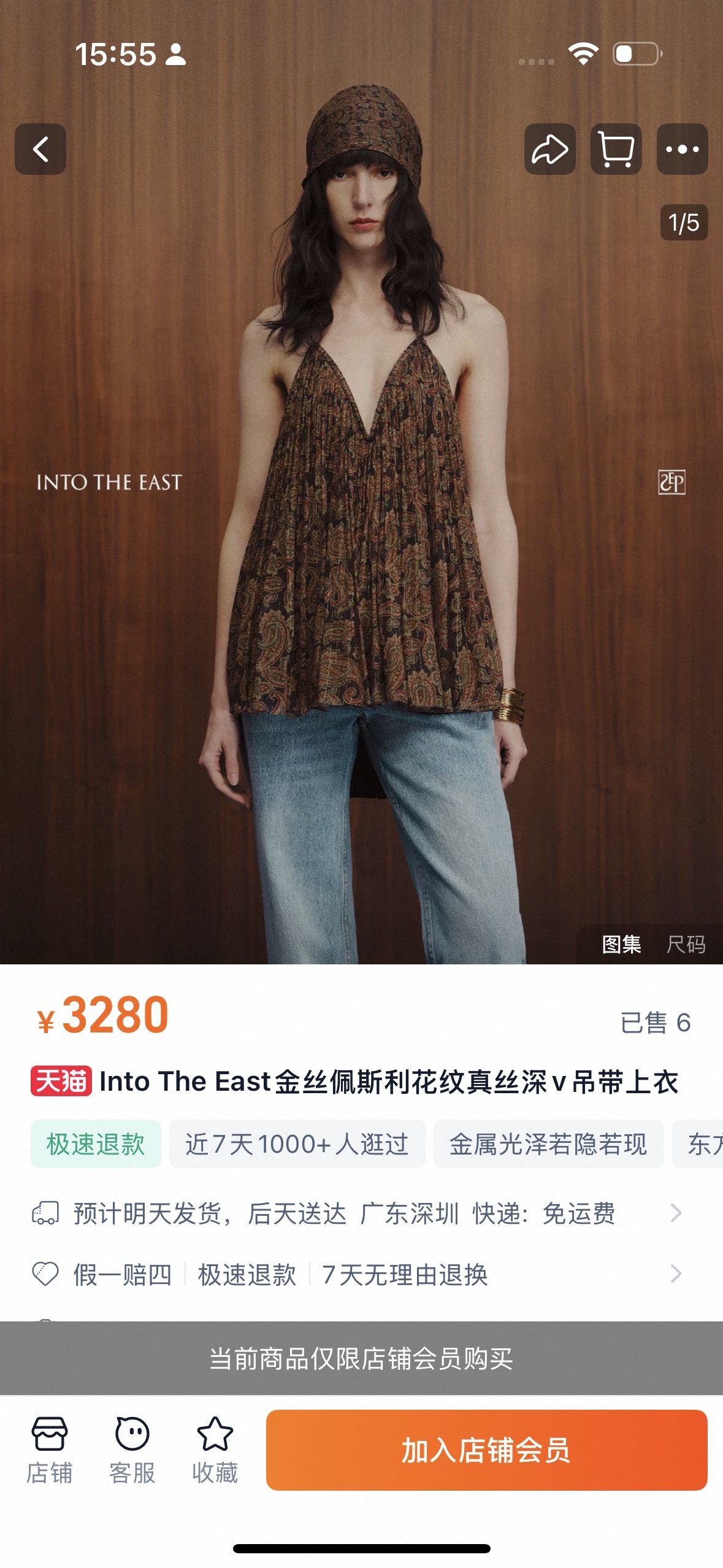Open the main product photo
The image size is (723, 1568).
pyautogui.click(x=362, y=552)
